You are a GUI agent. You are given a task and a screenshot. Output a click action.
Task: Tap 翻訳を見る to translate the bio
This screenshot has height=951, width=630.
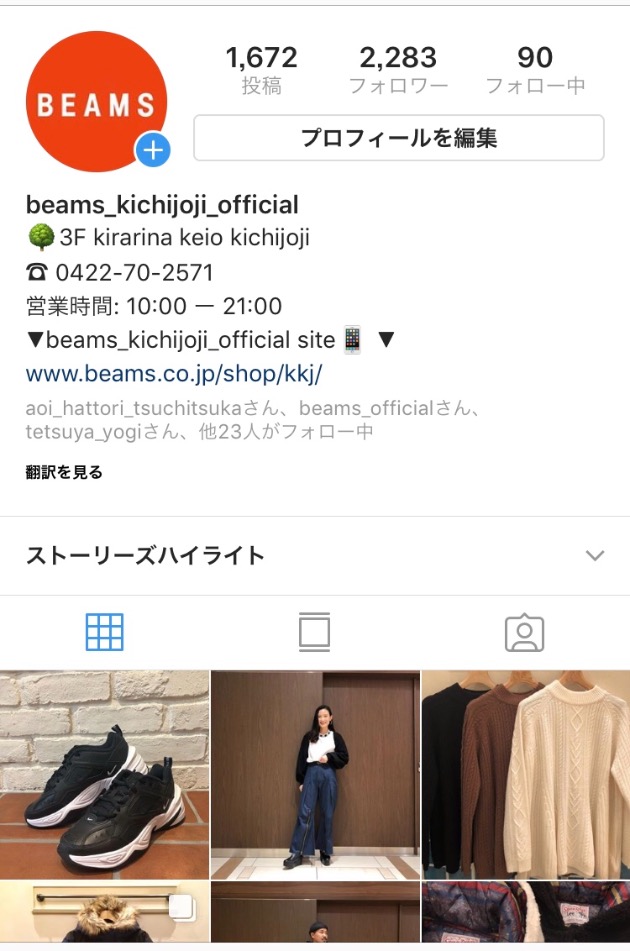(x=64, y=472)
